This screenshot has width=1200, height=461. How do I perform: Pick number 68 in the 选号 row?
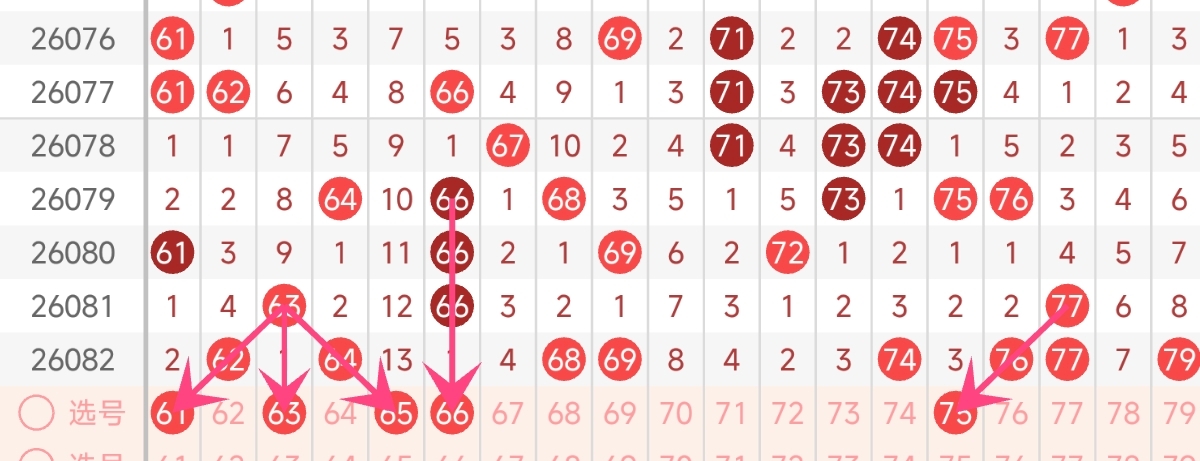564,413
